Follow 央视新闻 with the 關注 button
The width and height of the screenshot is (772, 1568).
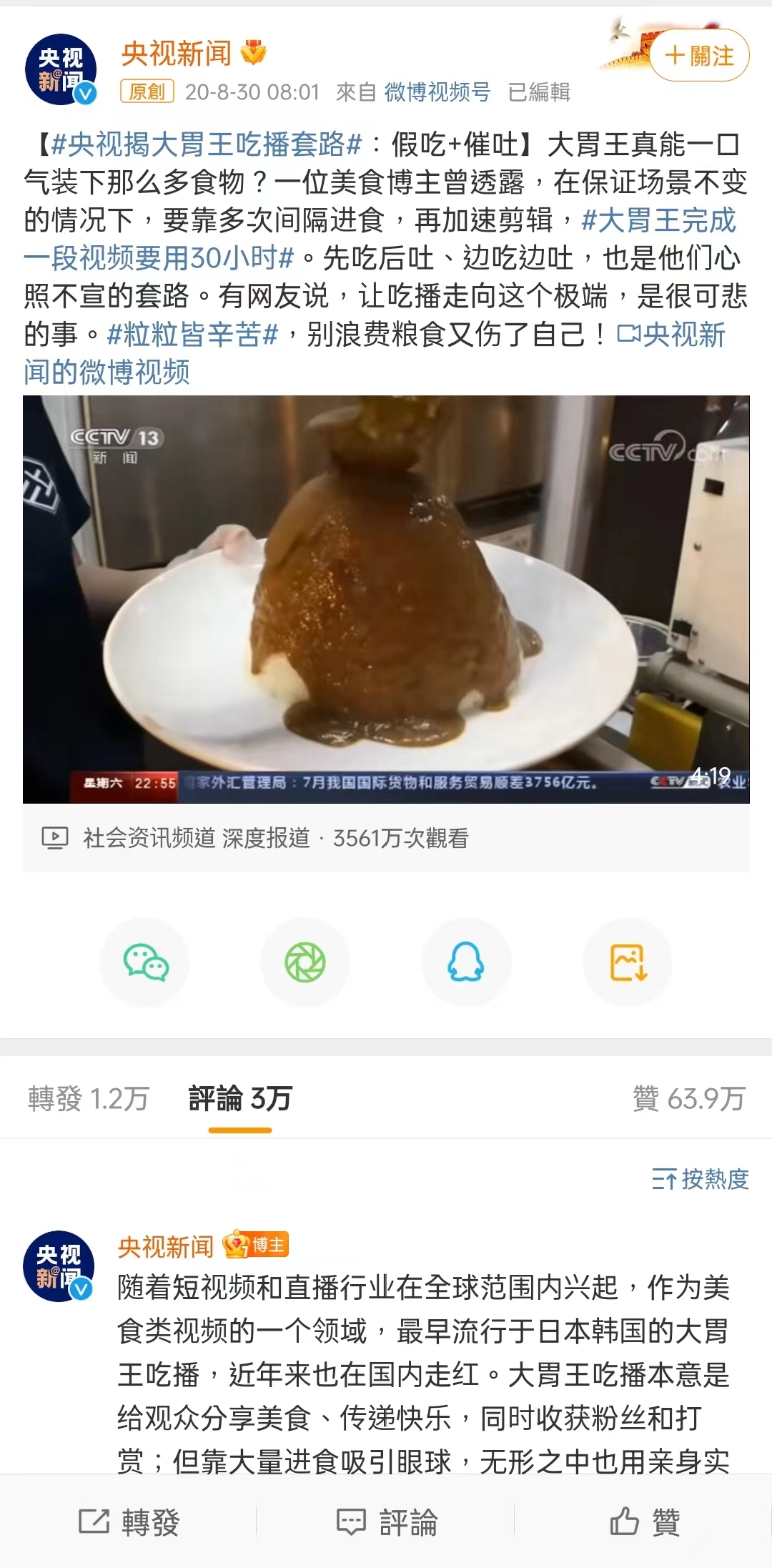click(x=699, y=56)
